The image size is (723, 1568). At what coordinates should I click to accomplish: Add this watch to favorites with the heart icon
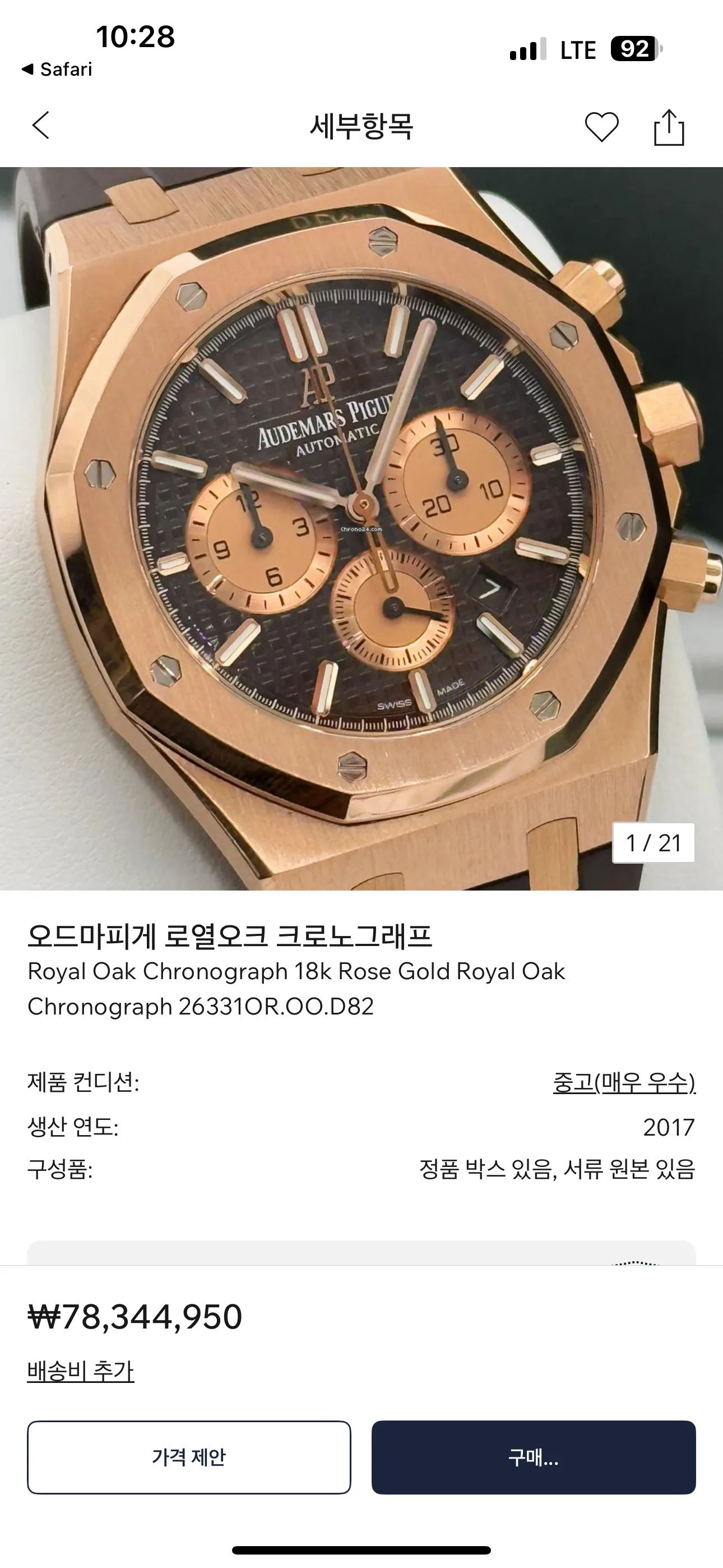(x=601, y=127)
